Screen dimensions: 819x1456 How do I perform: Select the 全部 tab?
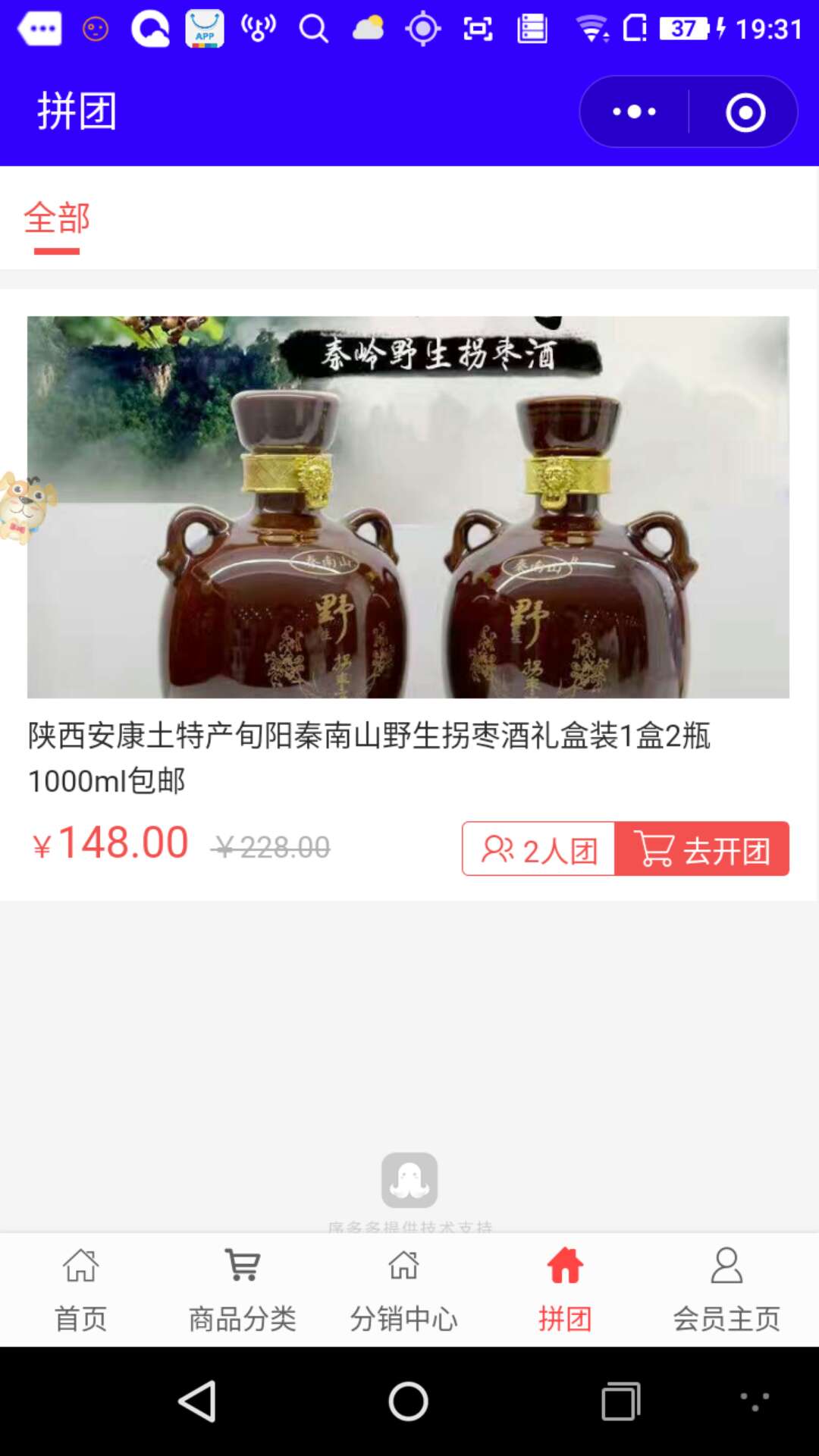point(57,218)
